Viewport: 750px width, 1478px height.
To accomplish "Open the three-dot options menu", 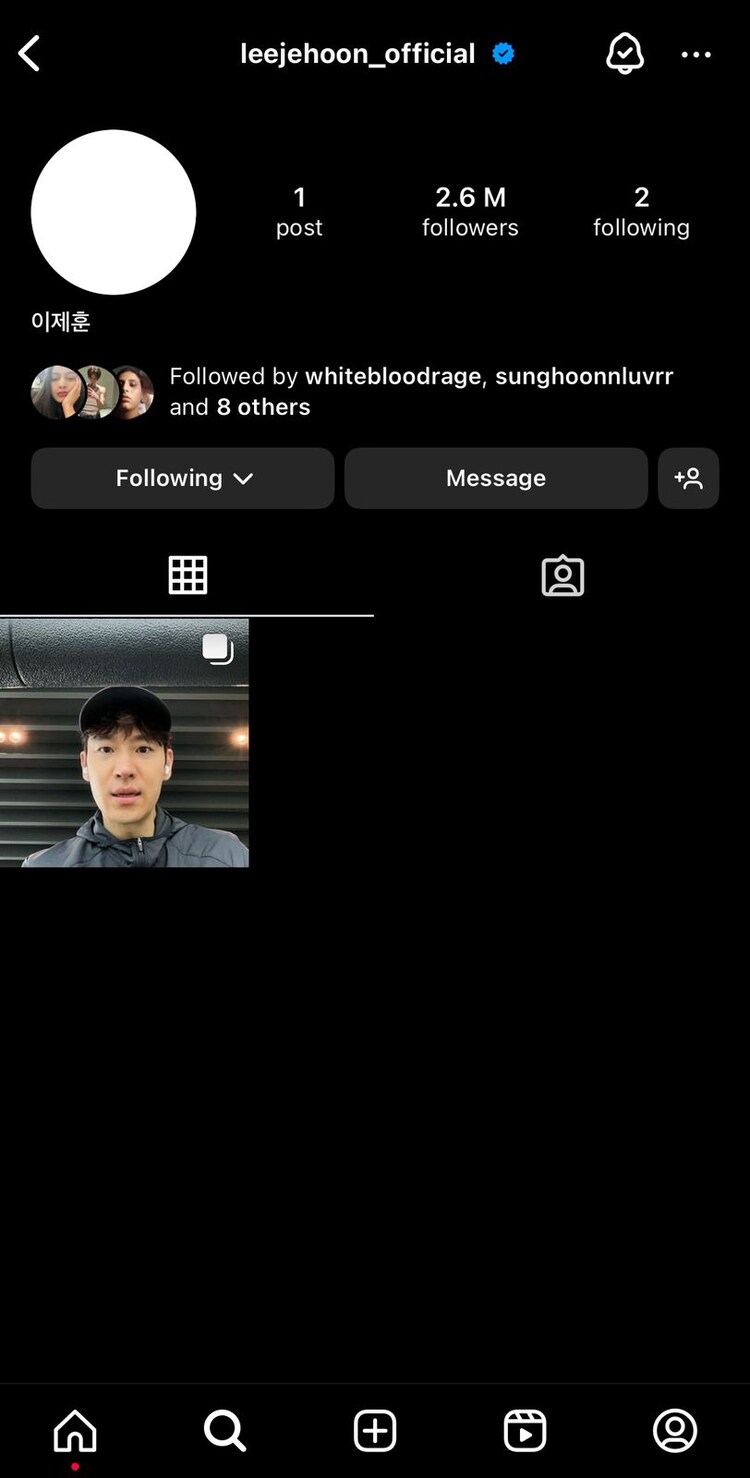I will 696,55.
